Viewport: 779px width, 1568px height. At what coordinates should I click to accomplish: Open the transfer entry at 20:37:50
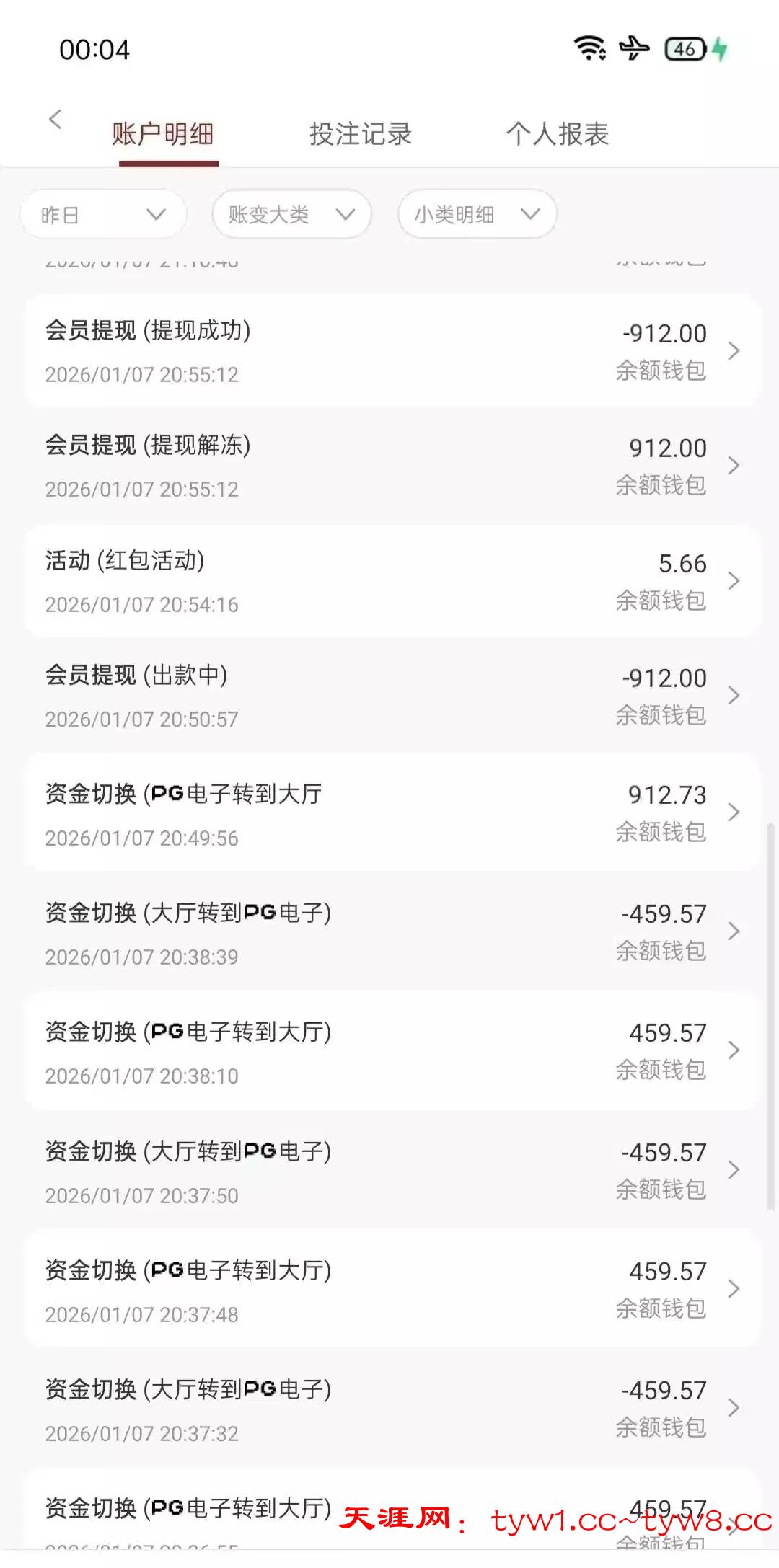click(x=392, y=1170)
